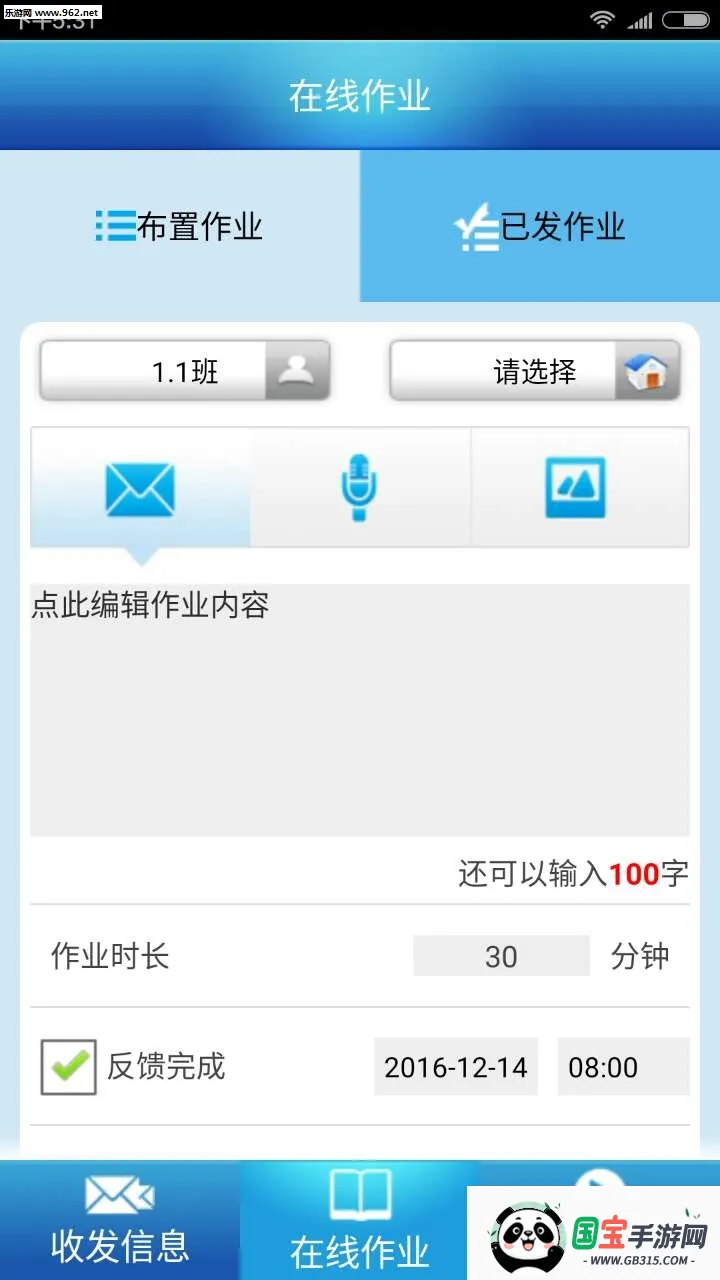Image resolution: width=720 pixels, height=1280 pixels.
Task: Toggle feedback completion on or off
Action: tap(67, 1067)
